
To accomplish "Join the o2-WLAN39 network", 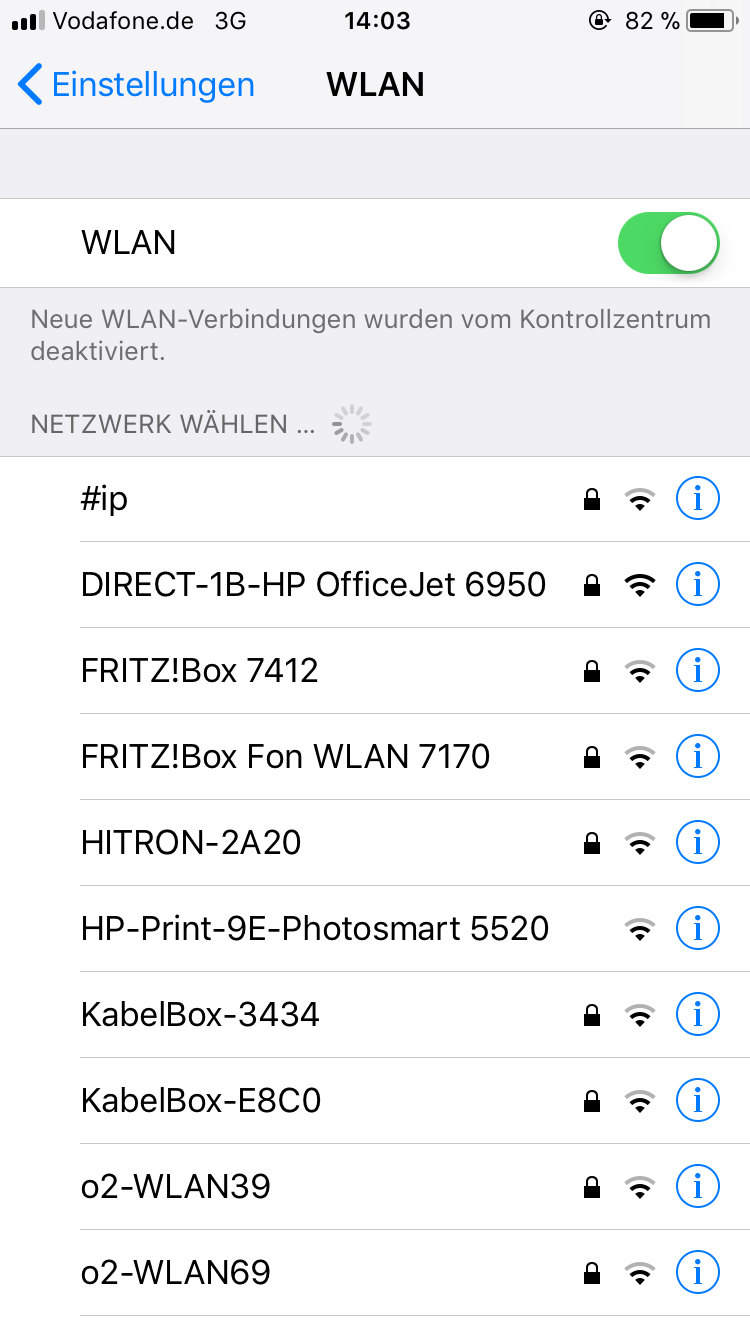I will (375, 1187).
